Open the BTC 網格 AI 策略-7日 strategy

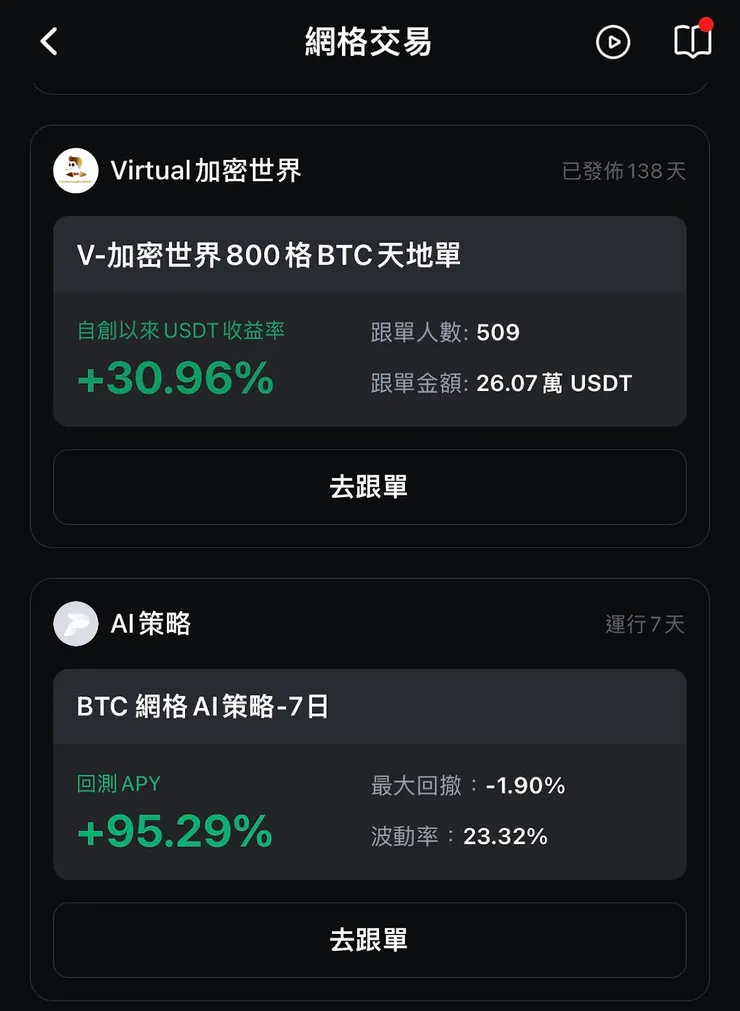(218, 707)
